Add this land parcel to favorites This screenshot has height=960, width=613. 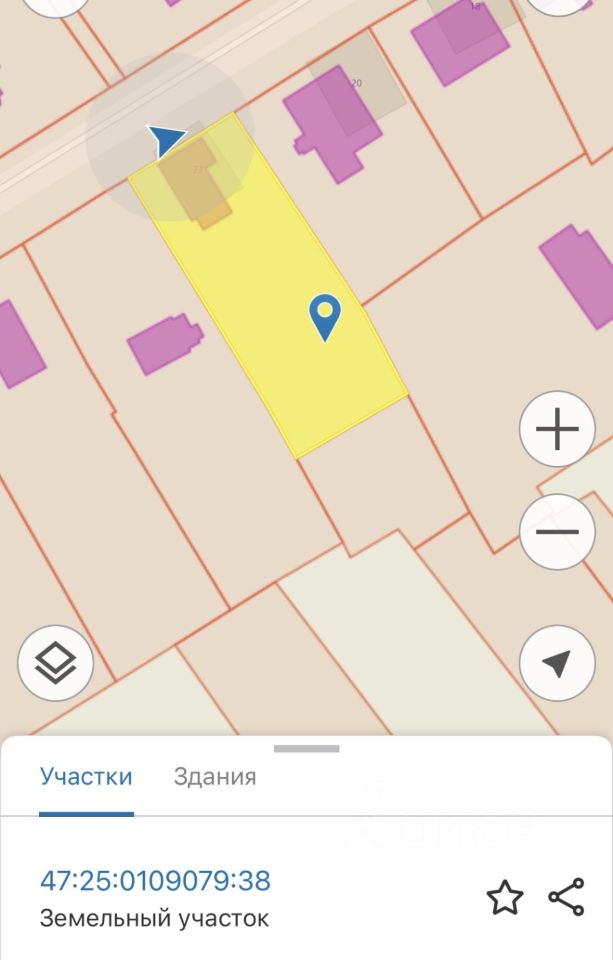[x=505, y=897]
